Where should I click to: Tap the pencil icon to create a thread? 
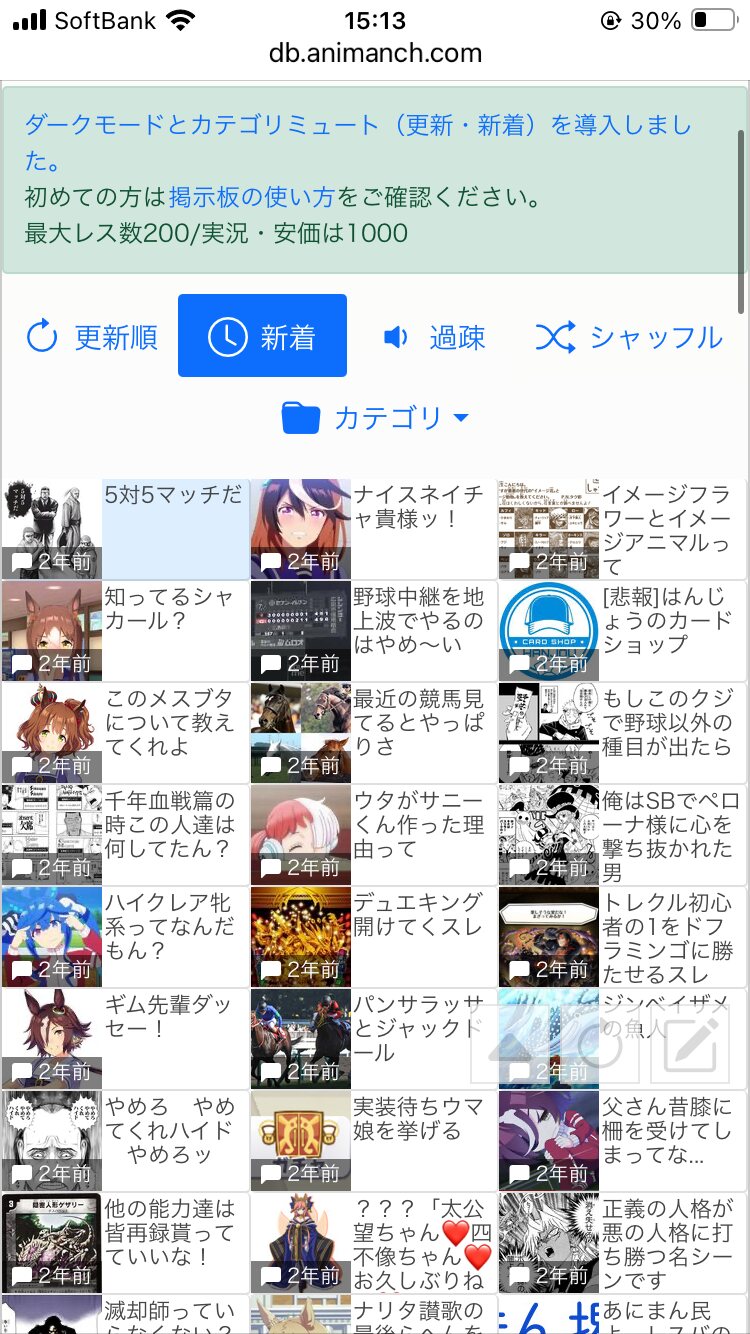(x=690, y=1044)
